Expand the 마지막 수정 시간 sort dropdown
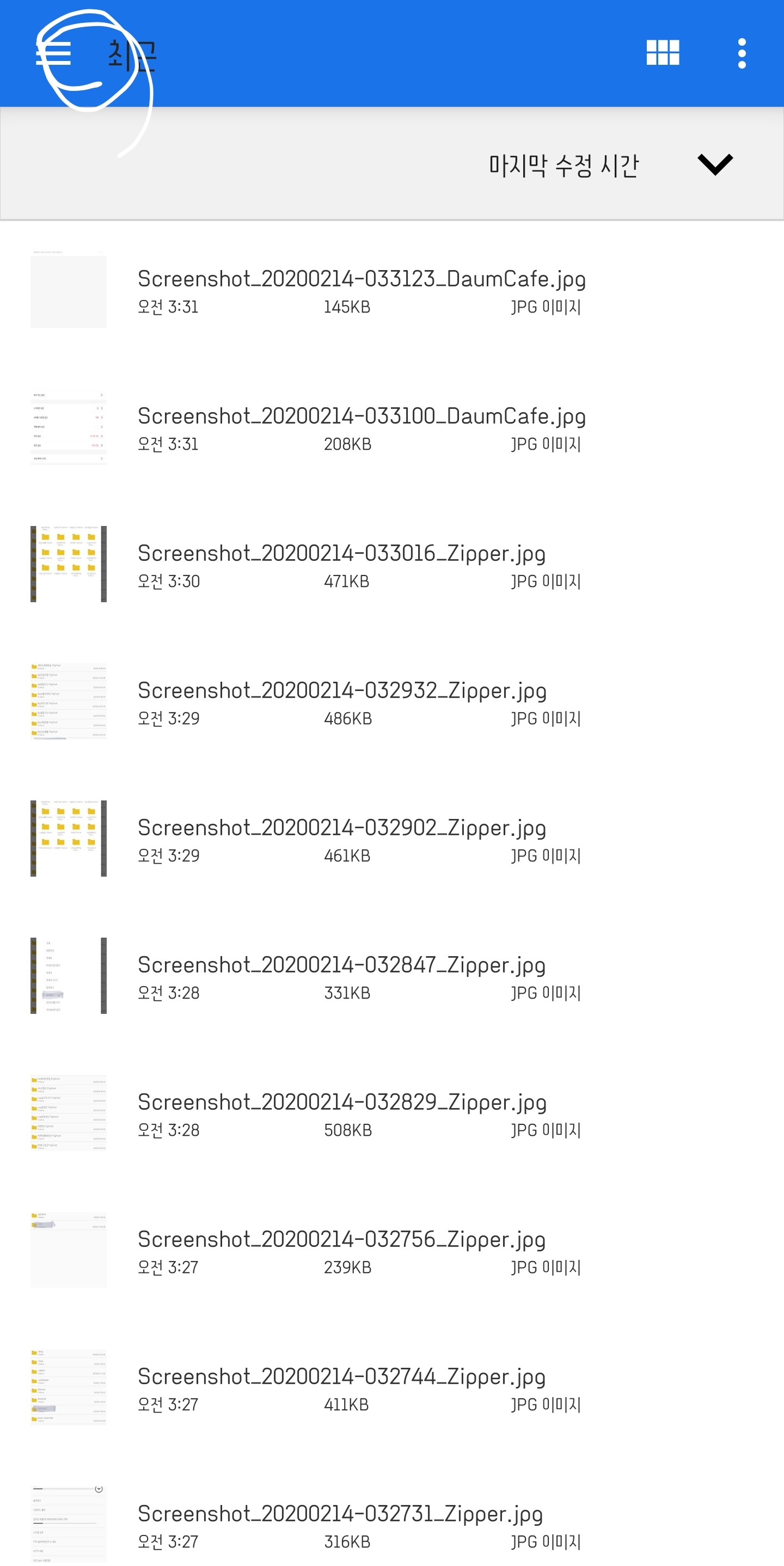The width and height of the screenshot is (784, 1566). (x=611, y=165)
